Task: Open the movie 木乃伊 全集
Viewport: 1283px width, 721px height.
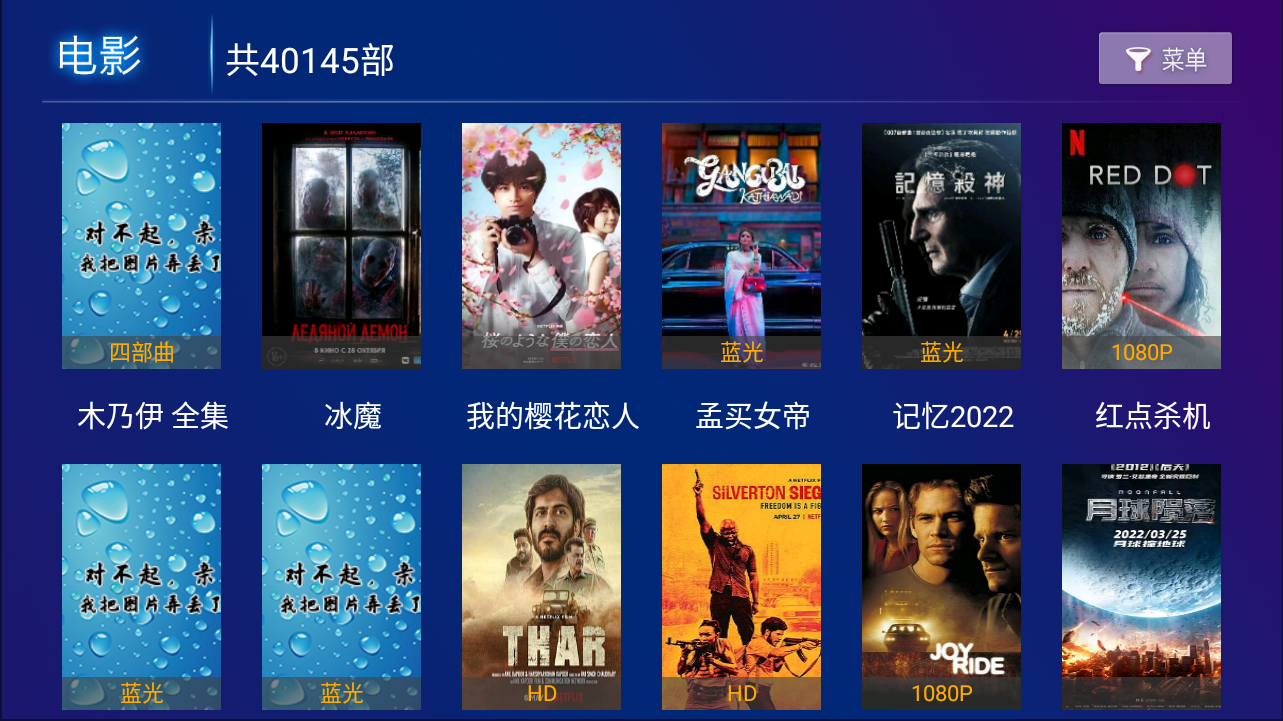Action: [x=141, y=246]
